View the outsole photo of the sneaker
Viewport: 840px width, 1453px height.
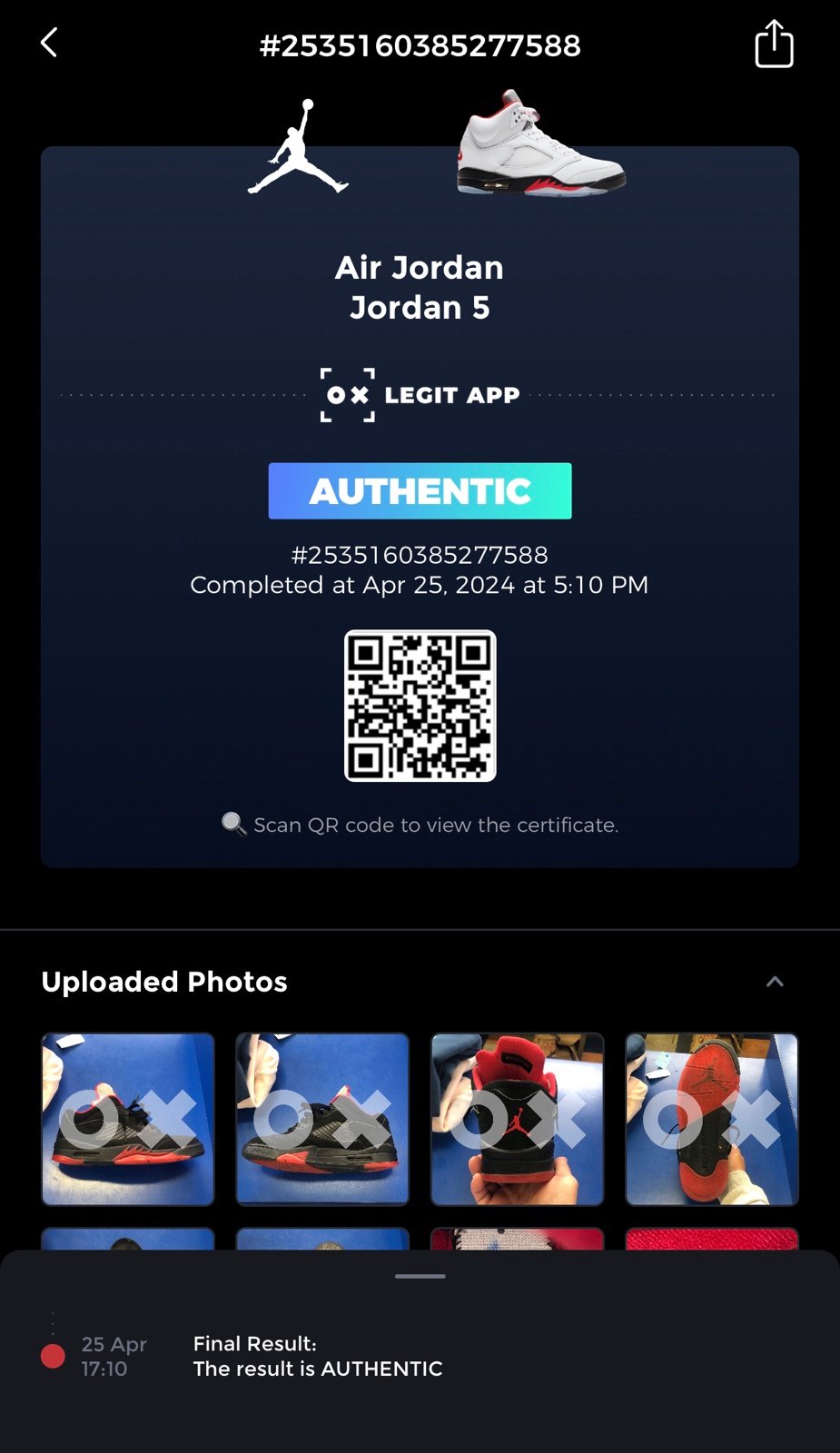712,1119
